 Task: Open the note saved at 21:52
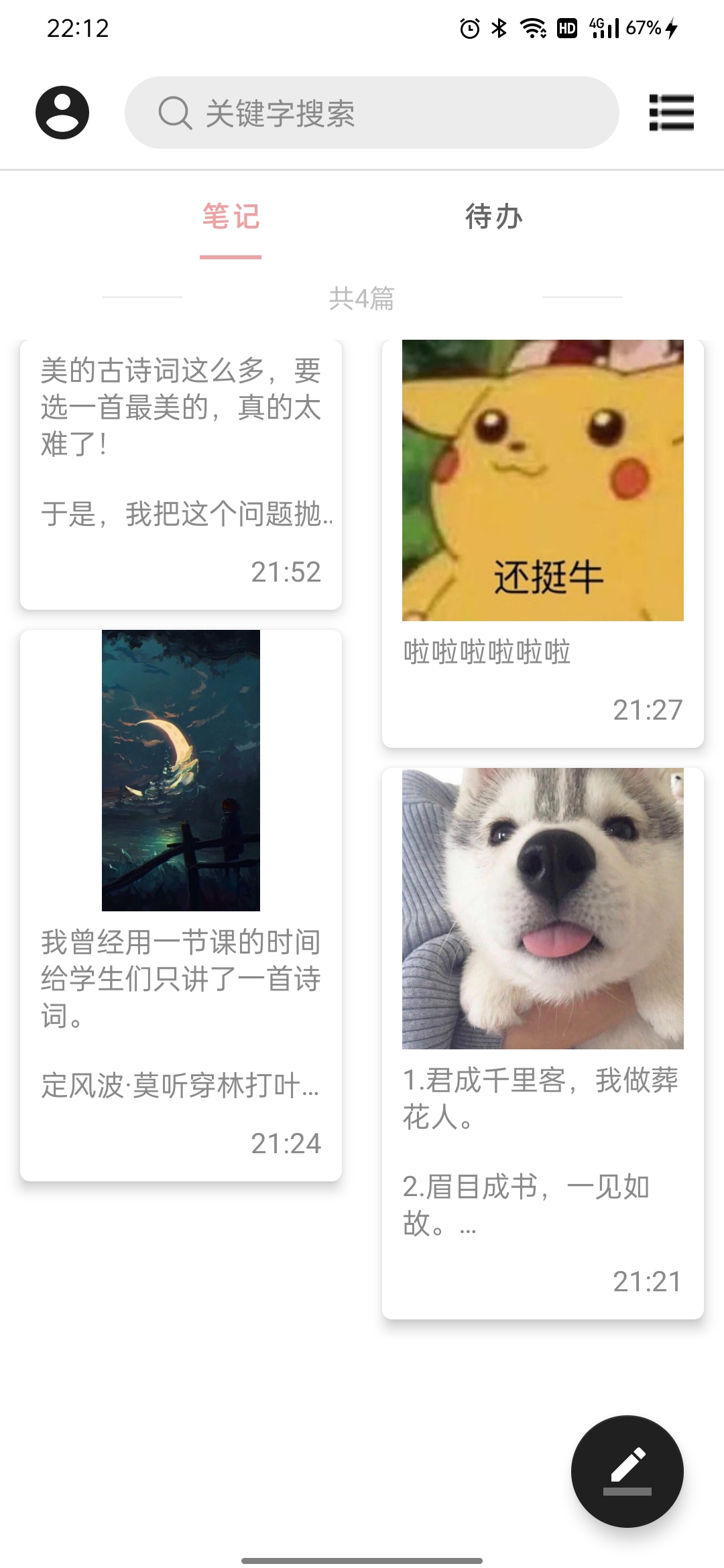point(181,474)
